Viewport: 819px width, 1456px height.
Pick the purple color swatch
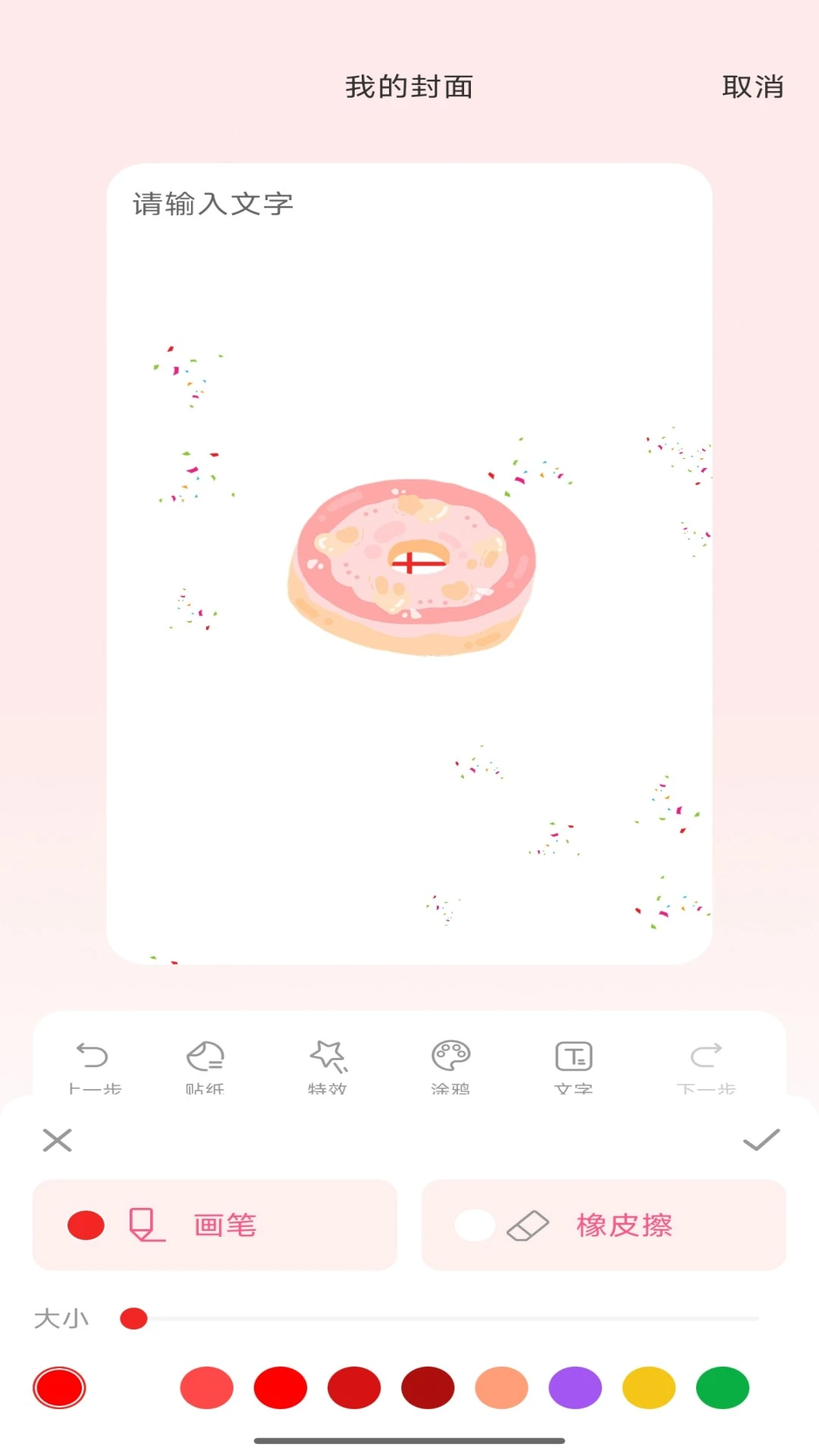574,1388
